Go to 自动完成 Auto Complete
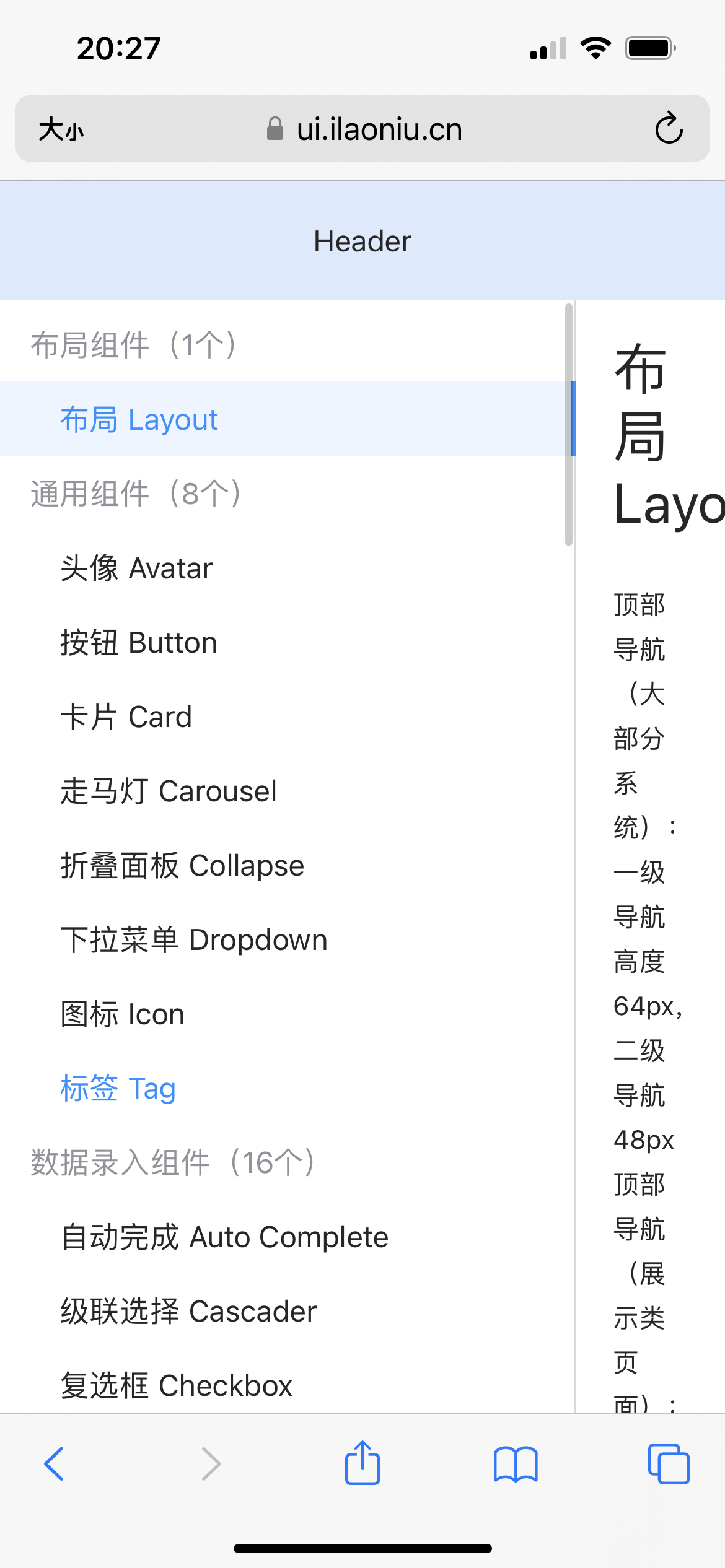This screenshot has width=725, height=1568. pos(225,1237)
